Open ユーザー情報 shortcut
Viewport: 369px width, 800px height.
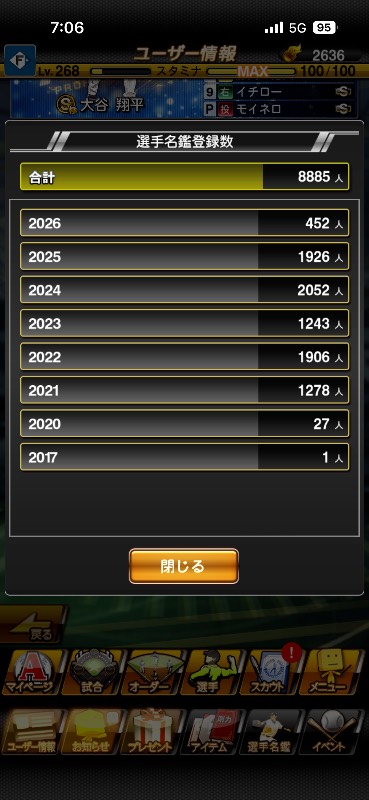click(32, 732)
